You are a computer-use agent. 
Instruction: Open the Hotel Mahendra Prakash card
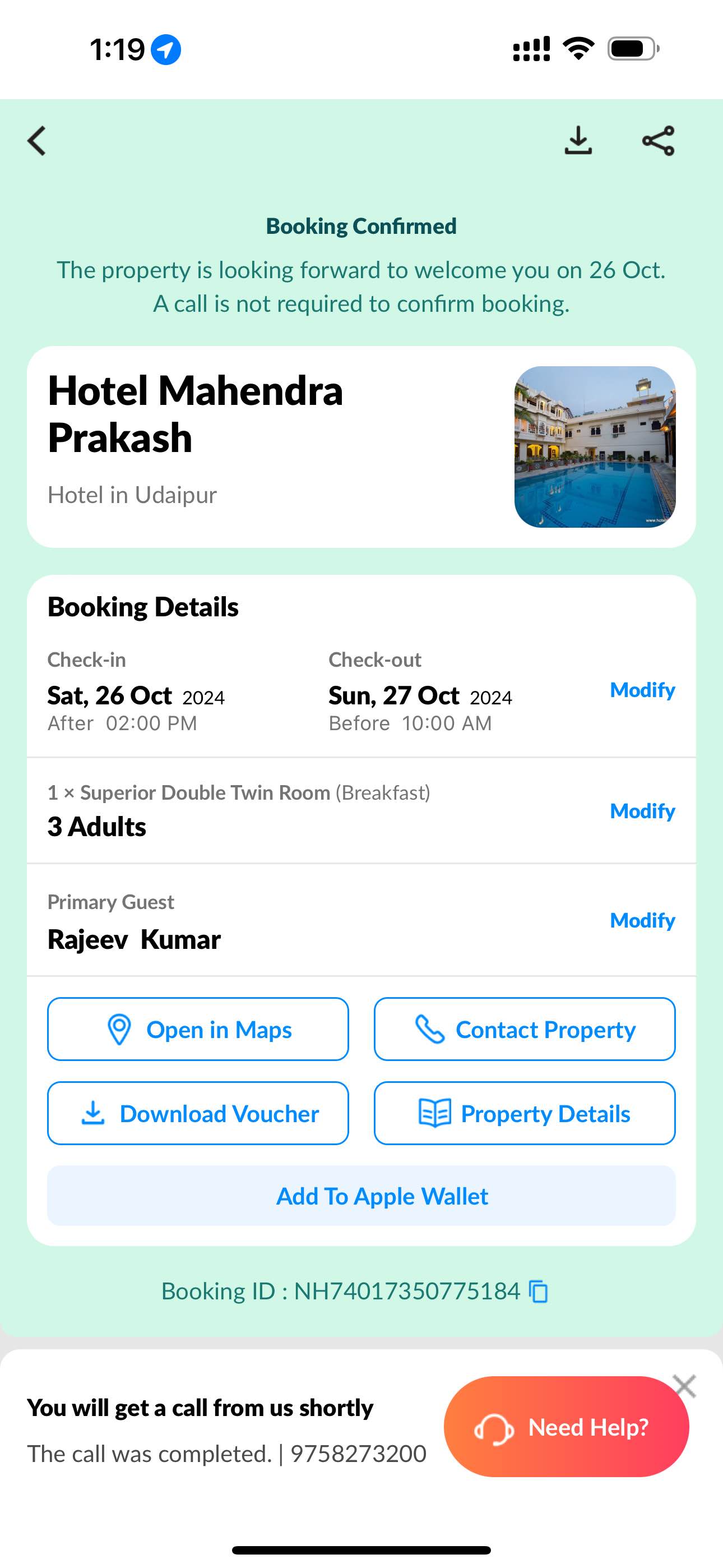click(x=360, y=446)
